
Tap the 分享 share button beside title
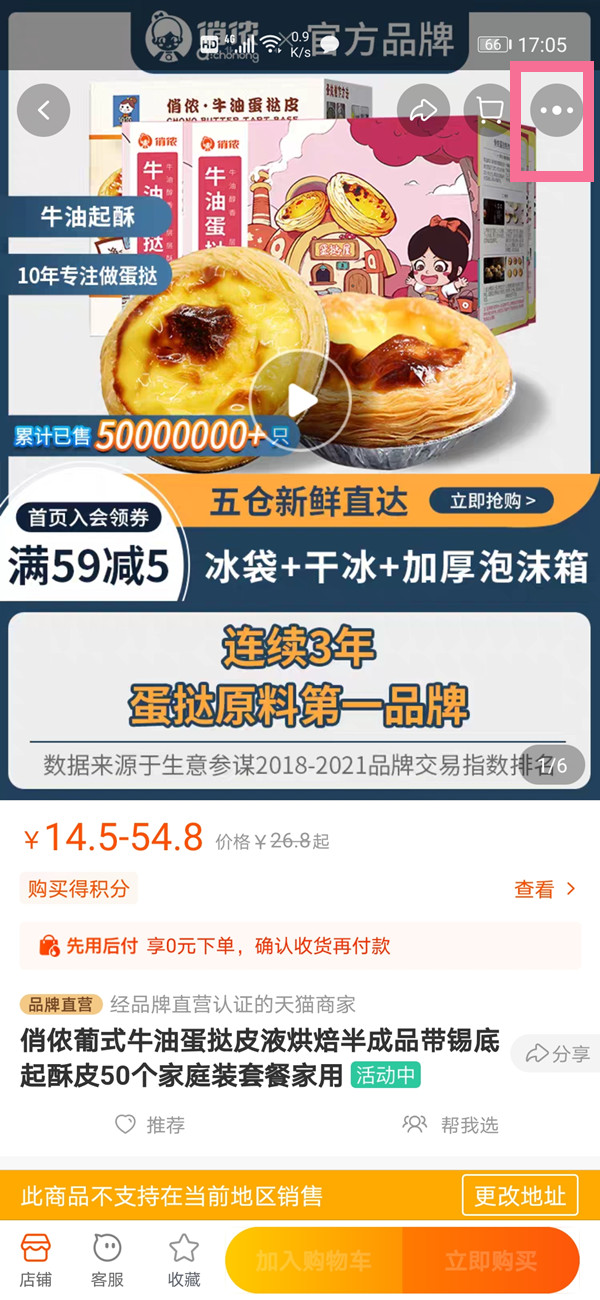click(558, 1054)
